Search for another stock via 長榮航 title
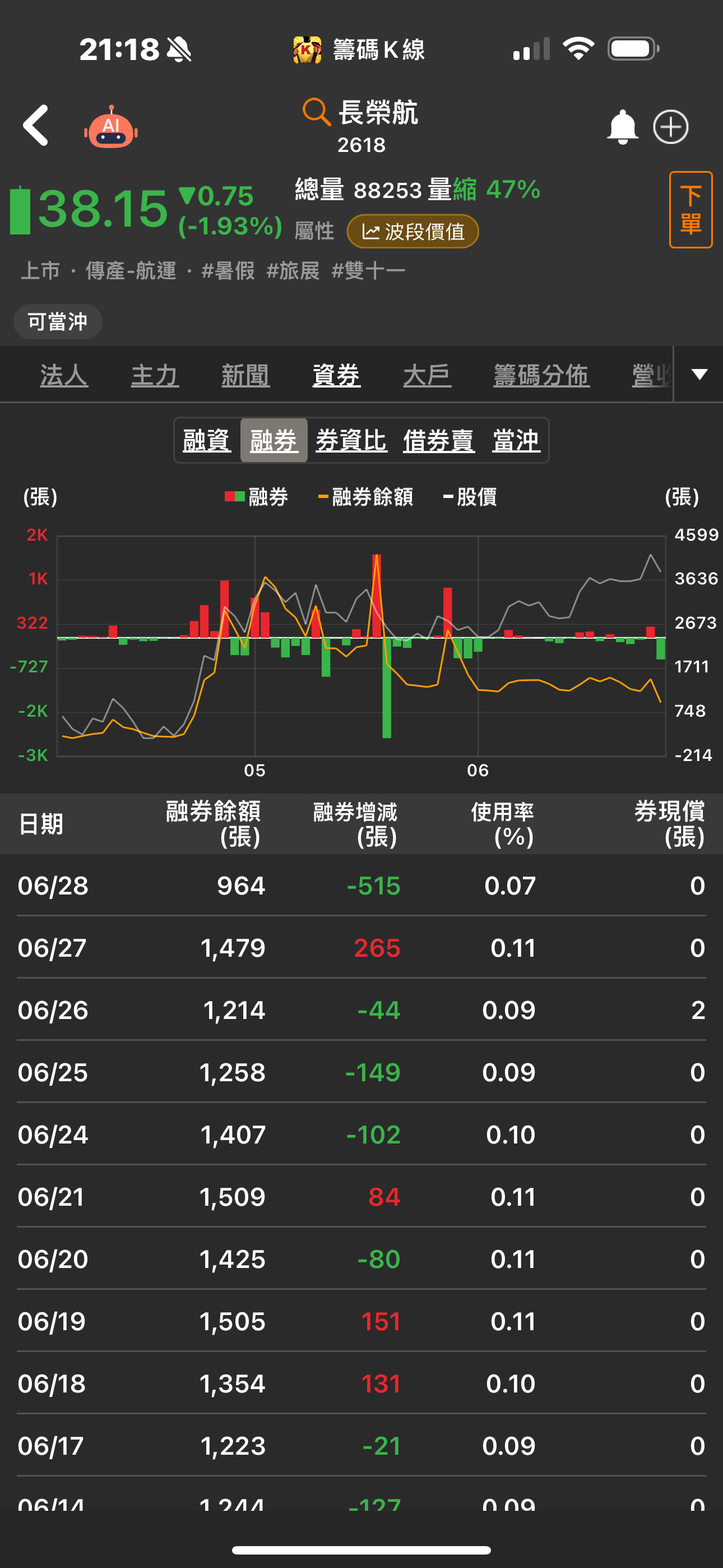The height and width of the screenshot is (1568, 723). (x=361, y=113)
